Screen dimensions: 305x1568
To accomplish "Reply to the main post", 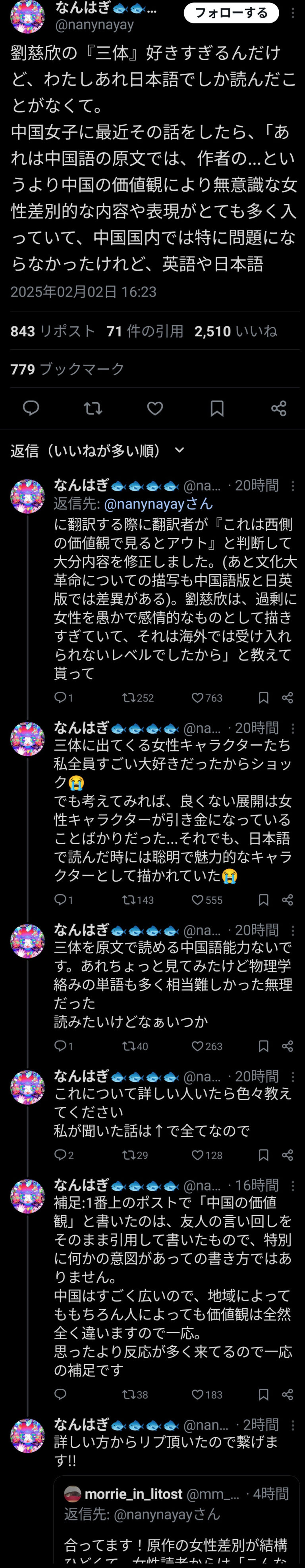I will (x=31, y=408).
